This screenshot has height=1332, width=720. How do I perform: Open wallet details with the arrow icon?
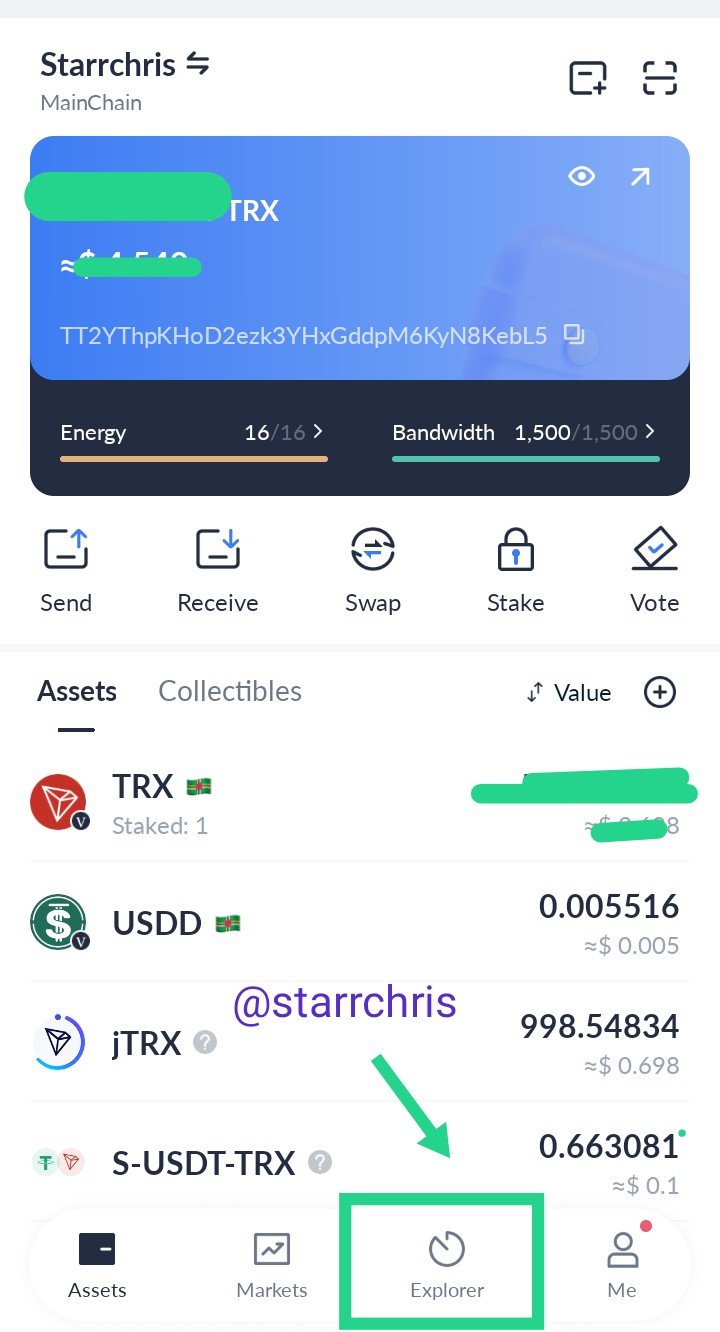(x=640, y=177)
